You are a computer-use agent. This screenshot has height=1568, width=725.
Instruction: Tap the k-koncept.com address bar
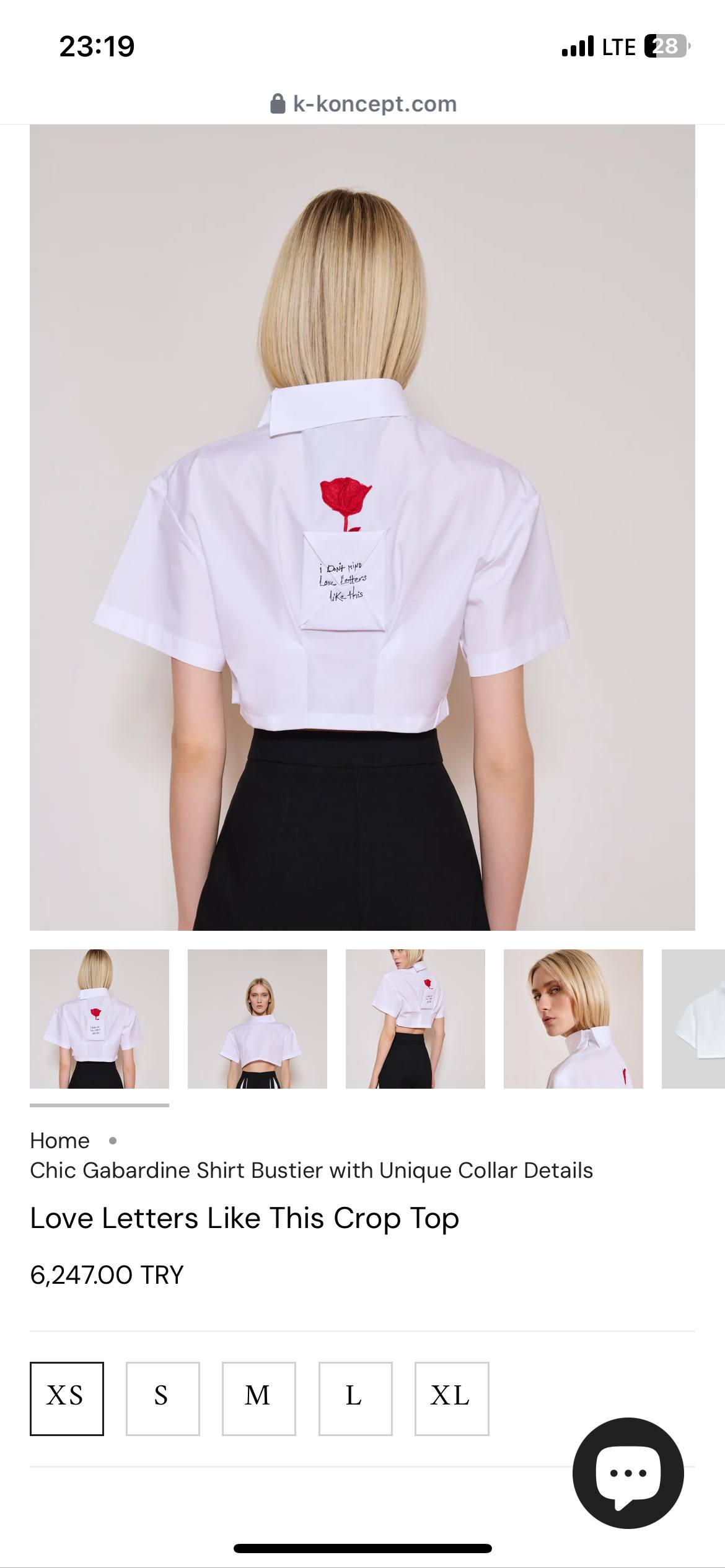click(x=363, y=104)
